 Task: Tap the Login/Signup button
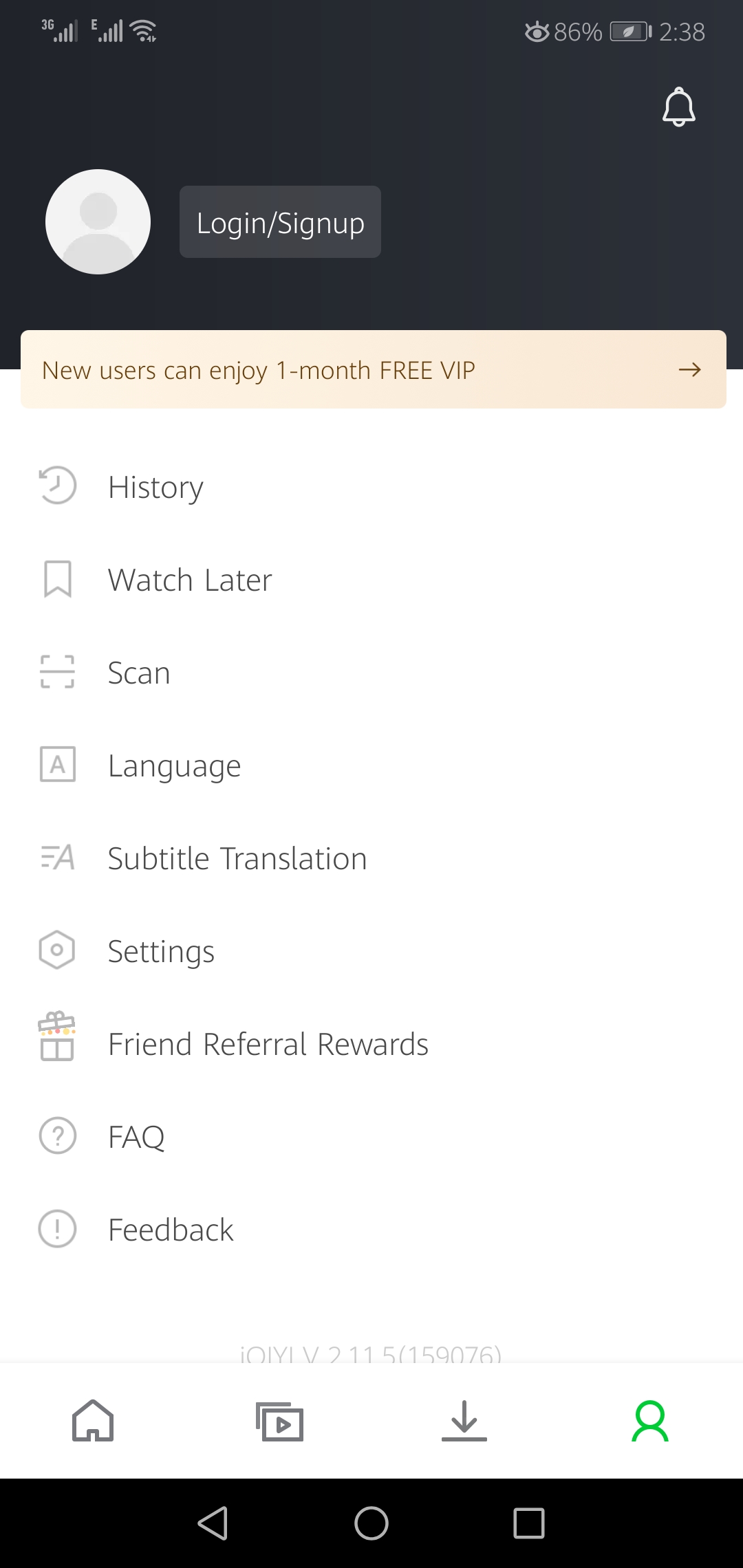(280, 222)
